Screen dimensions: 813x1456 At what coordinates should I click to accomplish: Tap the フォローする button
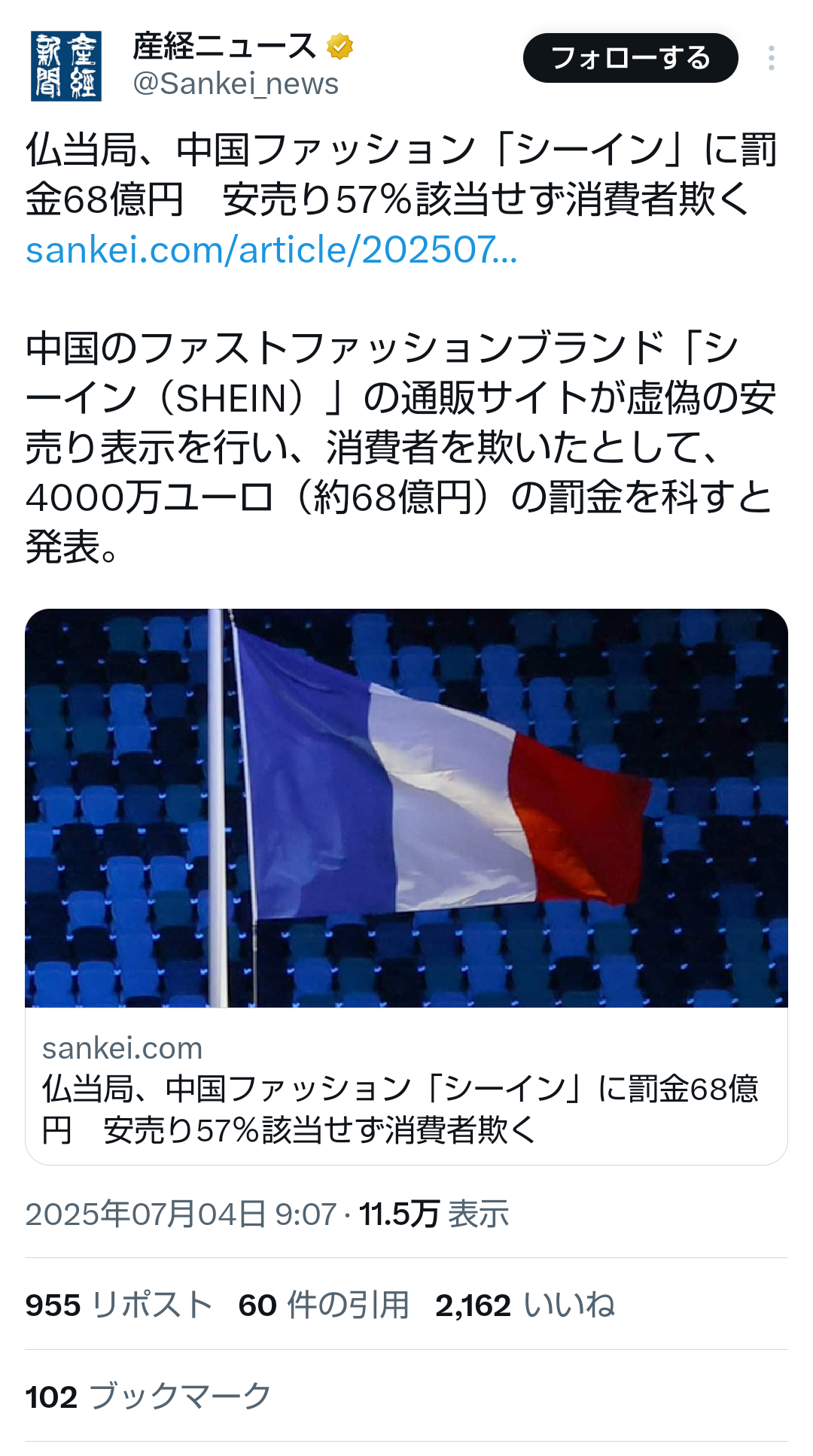point(630,58)
